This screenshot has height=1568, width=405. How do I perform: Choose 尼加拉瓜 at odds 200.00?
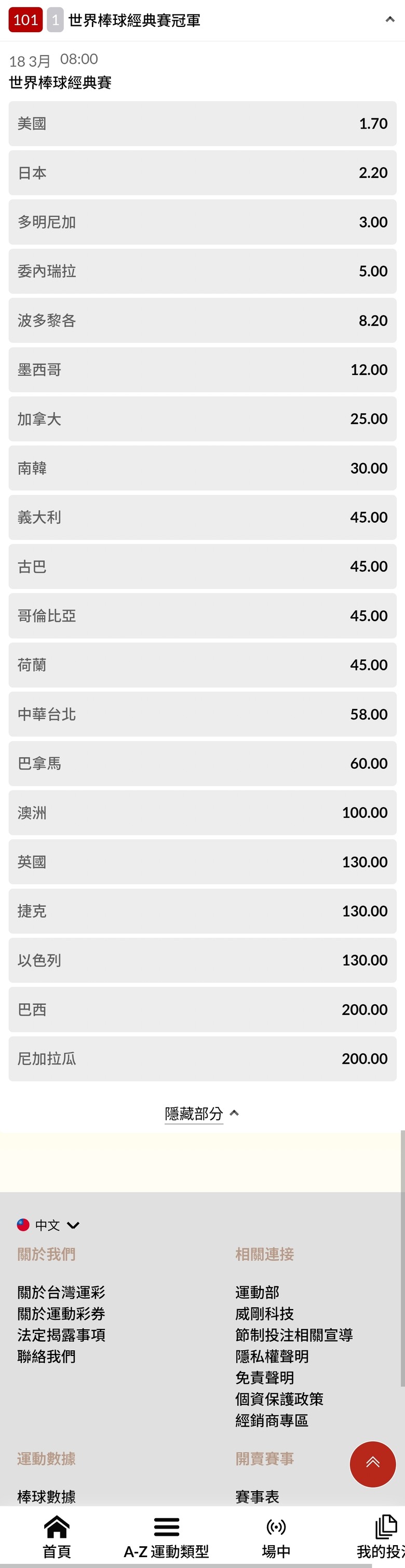pos(202,1059)
